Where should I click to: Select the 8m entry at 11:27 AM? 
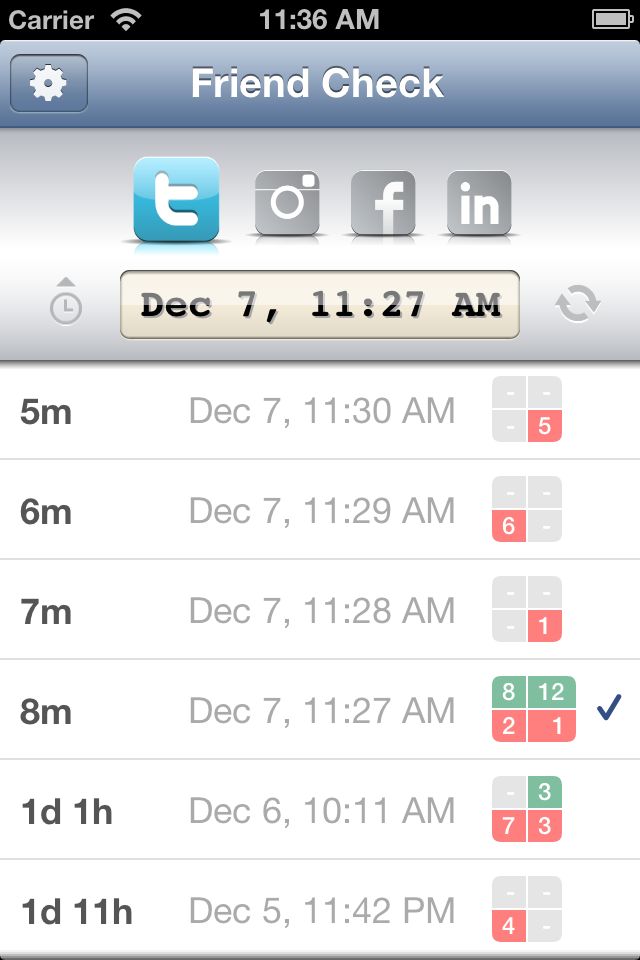click(x=320, y=710)
